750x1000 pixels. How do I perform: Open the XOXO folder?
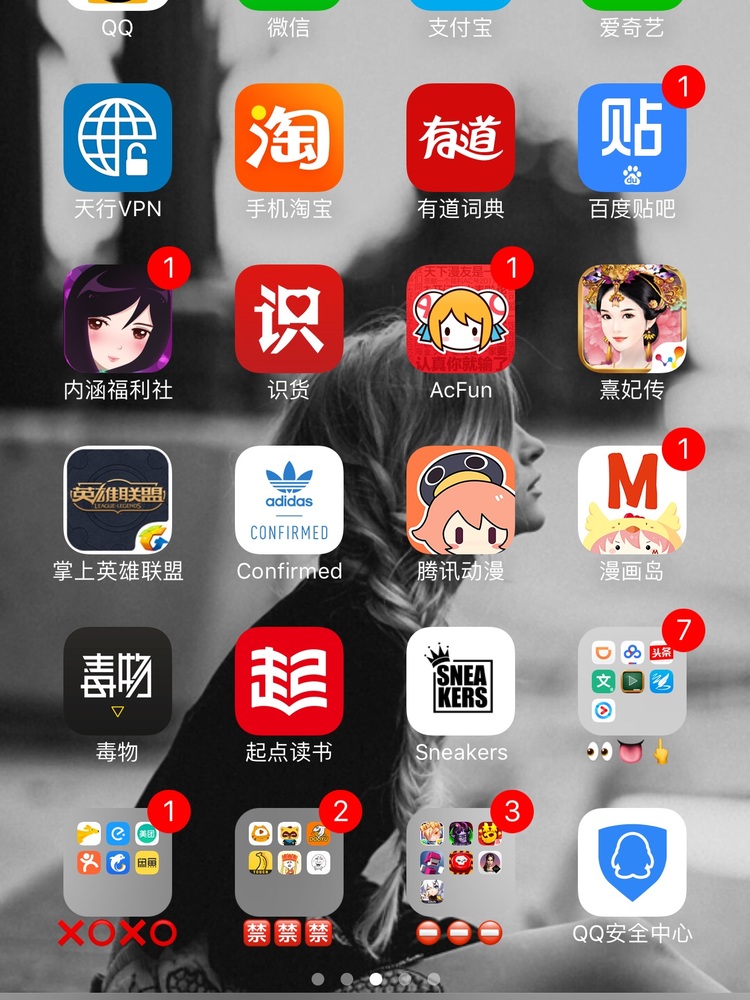pyautogui.click(x=117, y=862)
